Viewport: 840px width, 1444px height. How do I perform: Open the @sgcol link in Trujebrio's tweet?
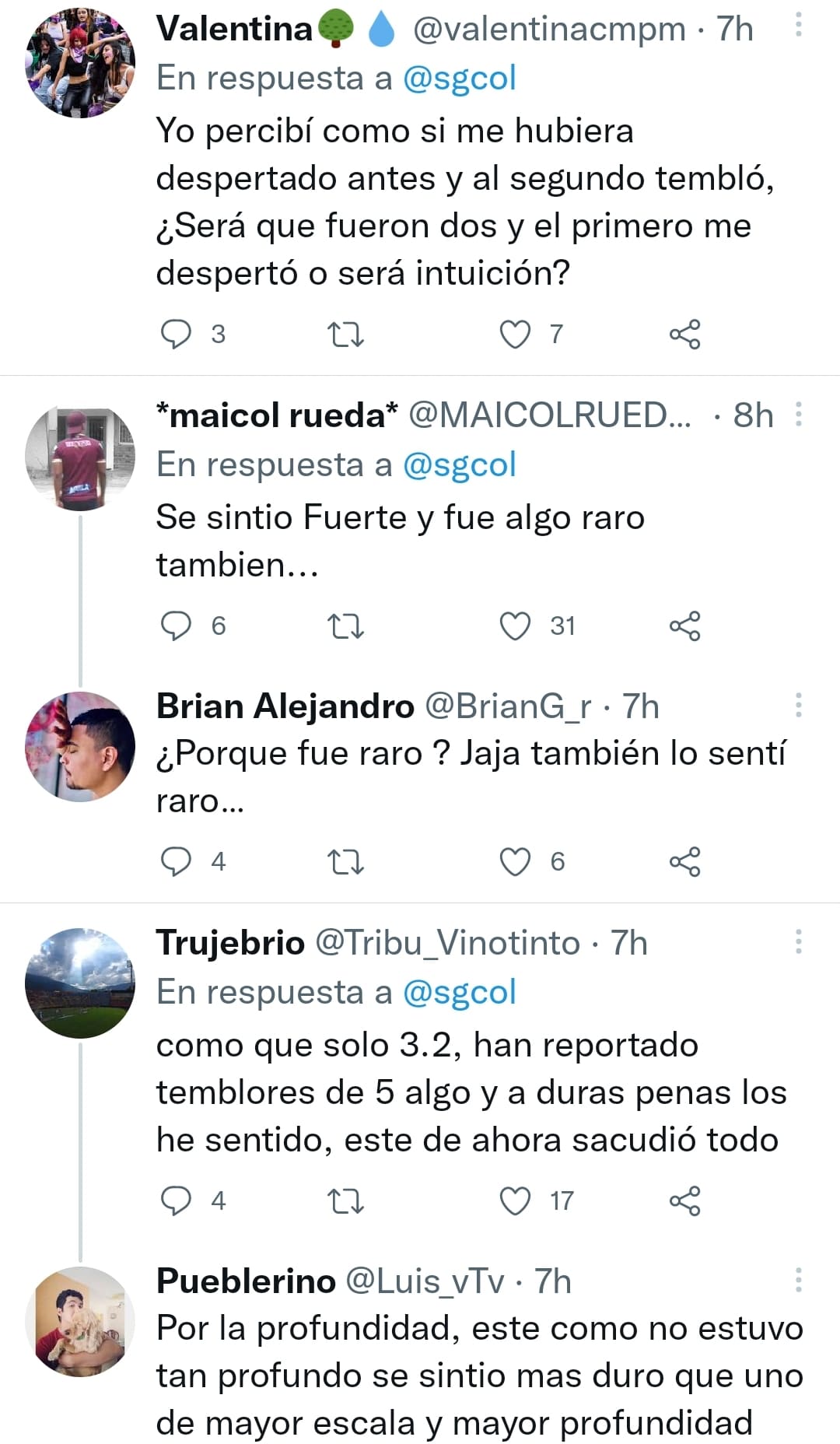pyautogui.click(x=459, y=992)
